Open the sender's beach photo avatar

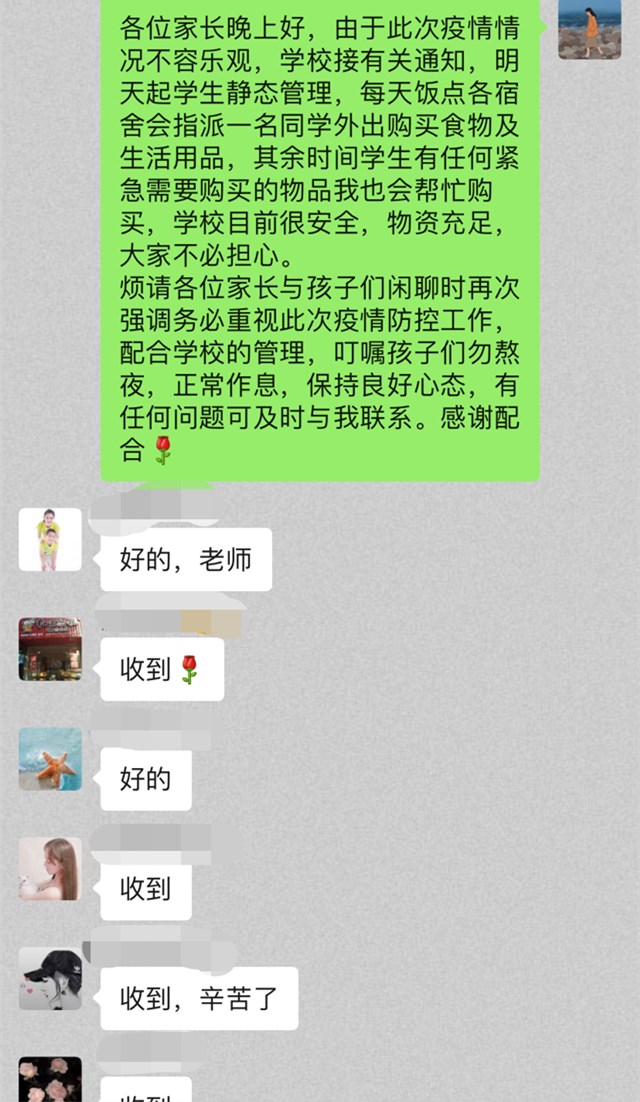pos(589,29)
